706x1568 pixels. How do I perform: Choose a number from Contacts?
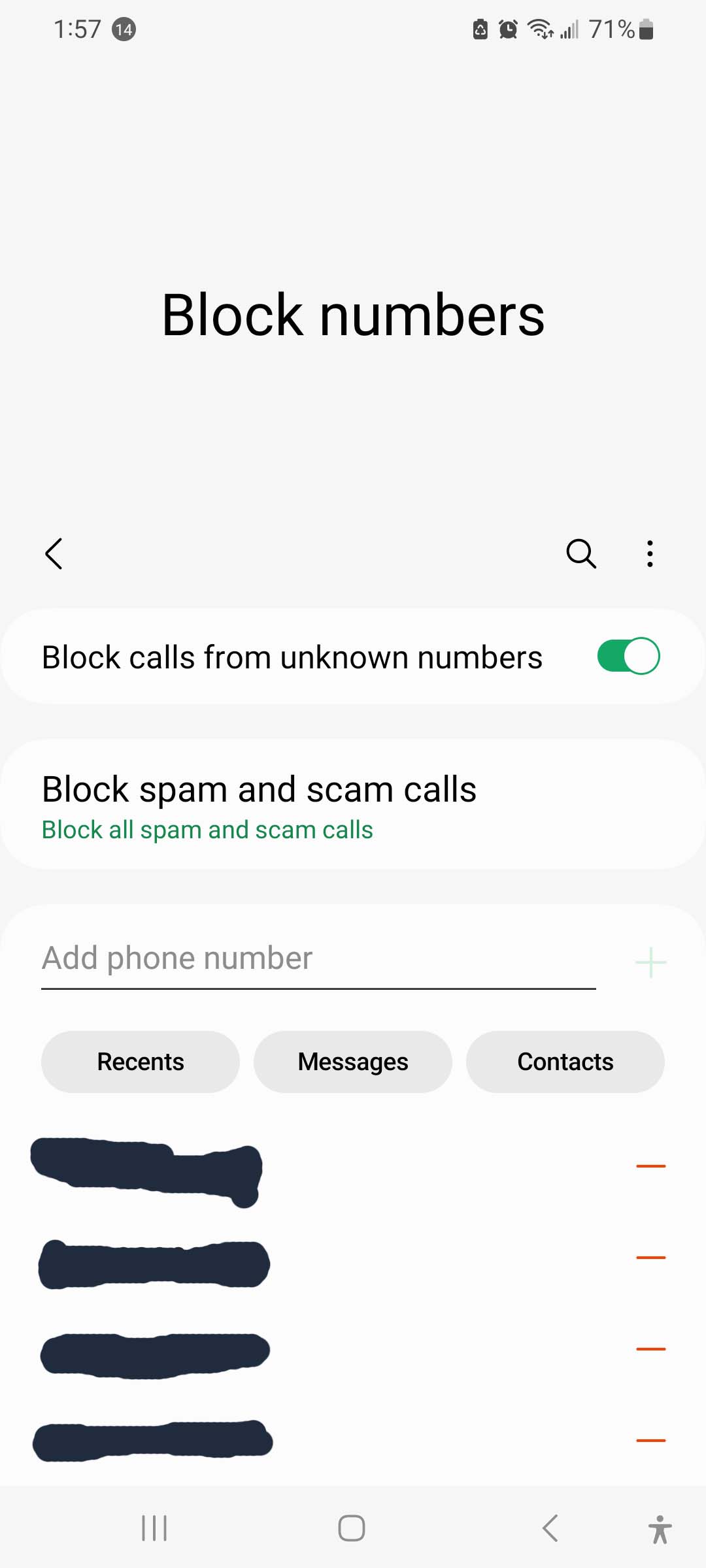click(565, 1062)
